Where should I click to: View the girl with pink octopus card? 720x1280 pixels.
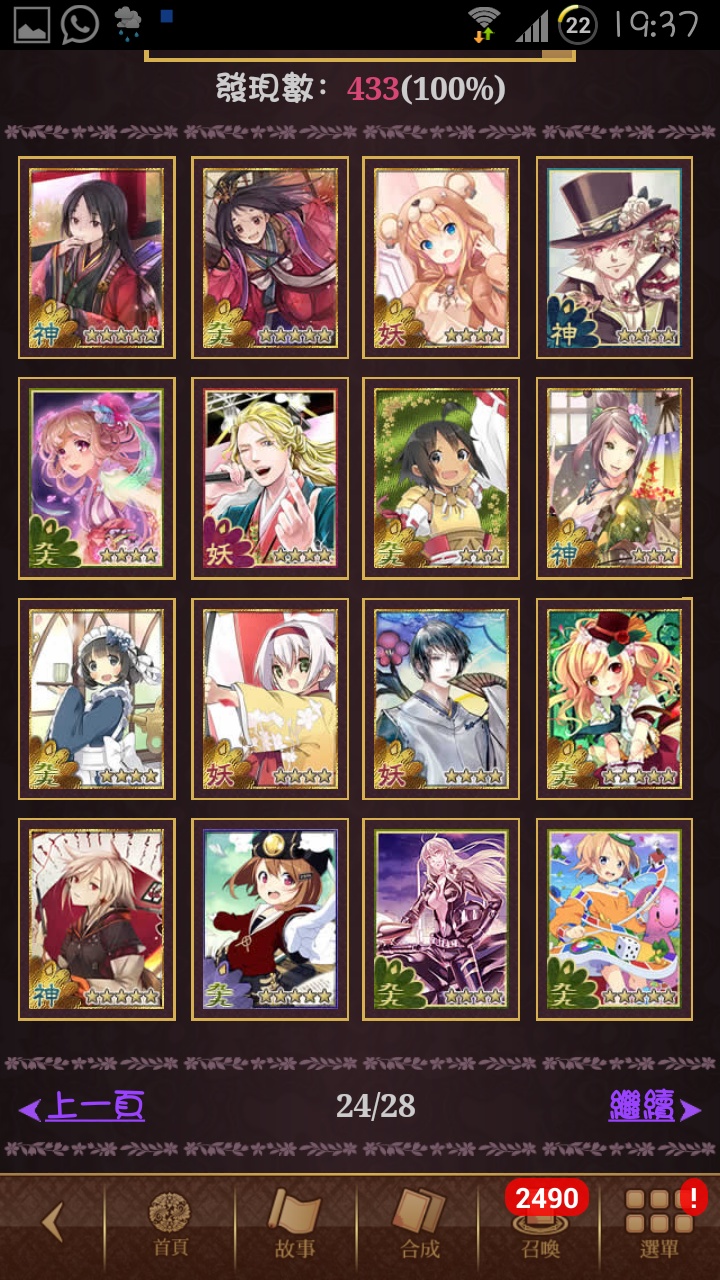pos(614,920)
